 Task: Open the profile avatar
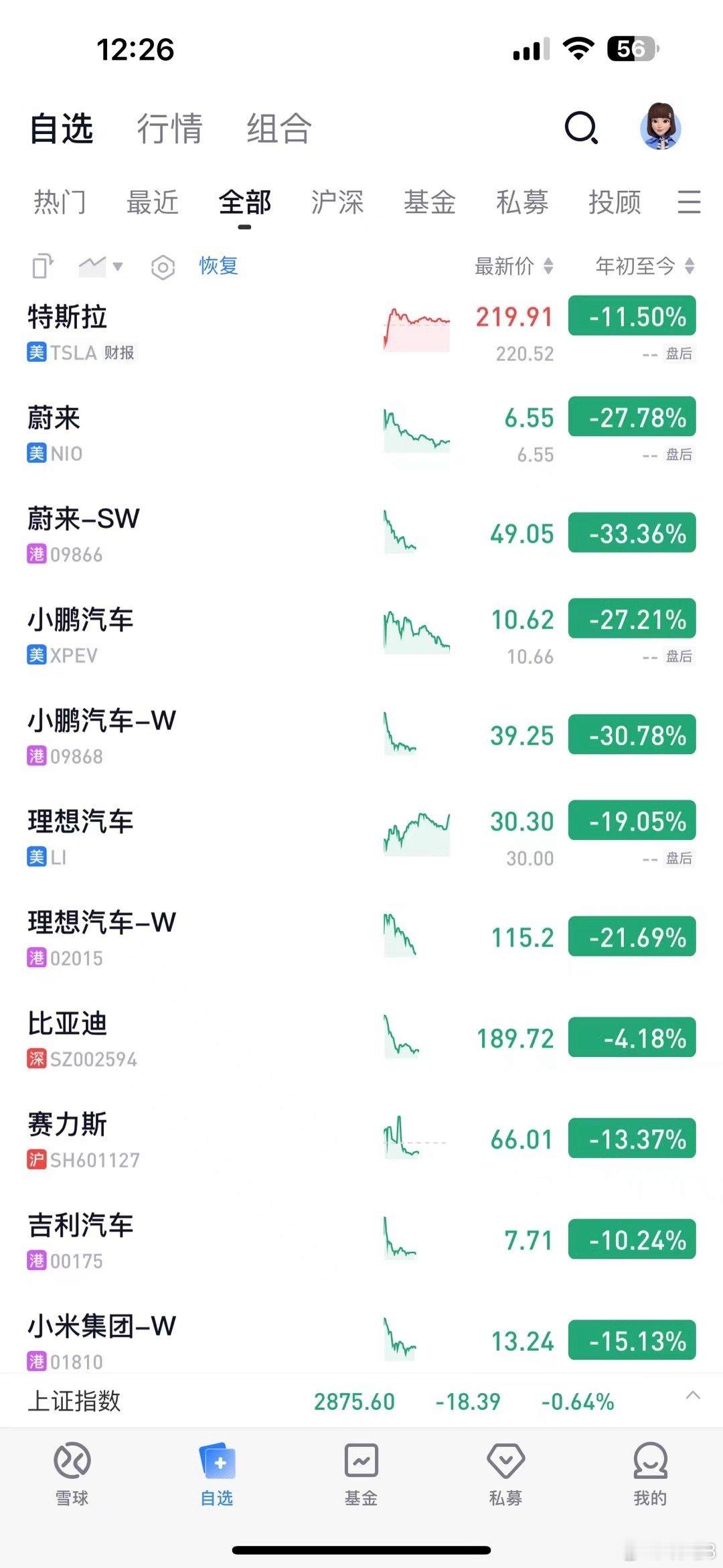pos(660,127)
